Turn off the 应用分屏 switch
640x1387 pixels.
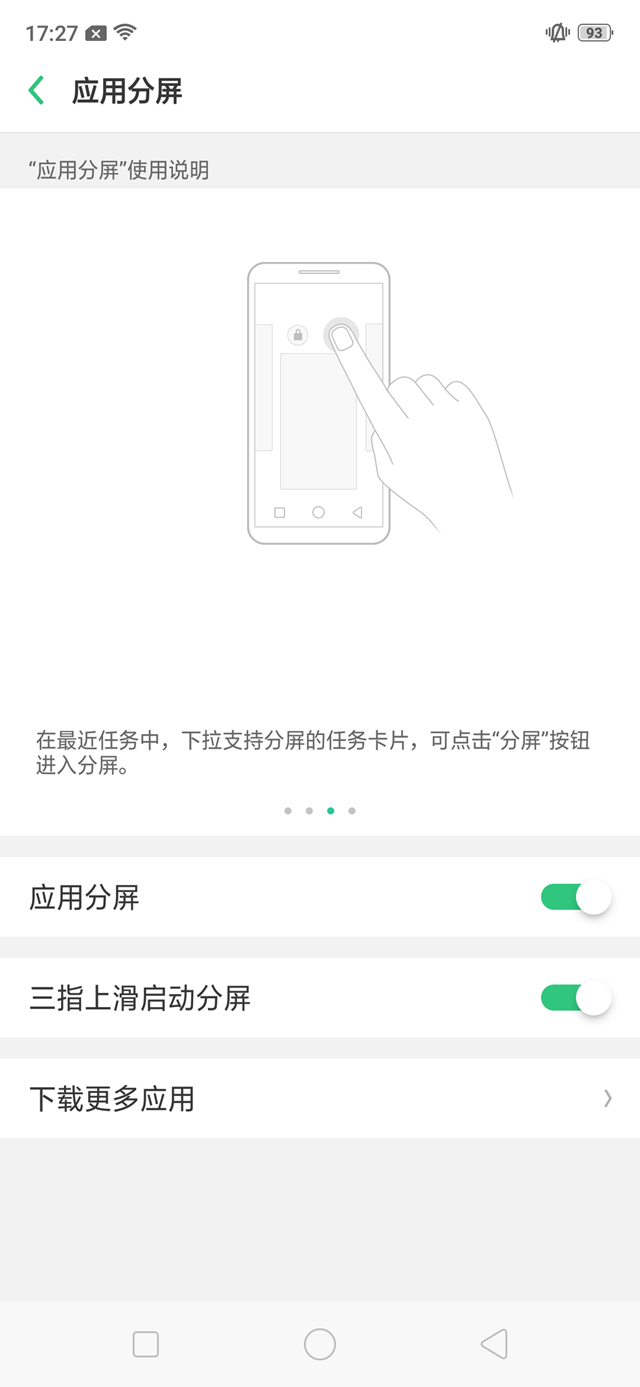point(575,897)
